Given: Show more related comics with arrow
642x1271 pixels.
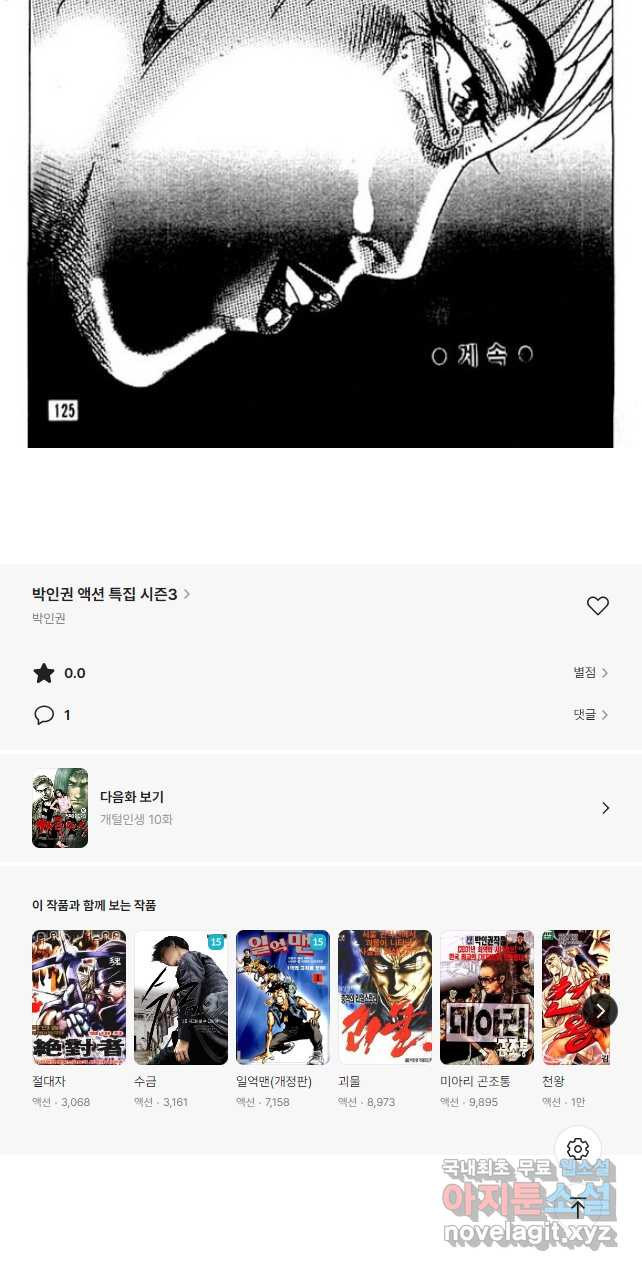Looking at the screenshot, I should pos(600,1010).
